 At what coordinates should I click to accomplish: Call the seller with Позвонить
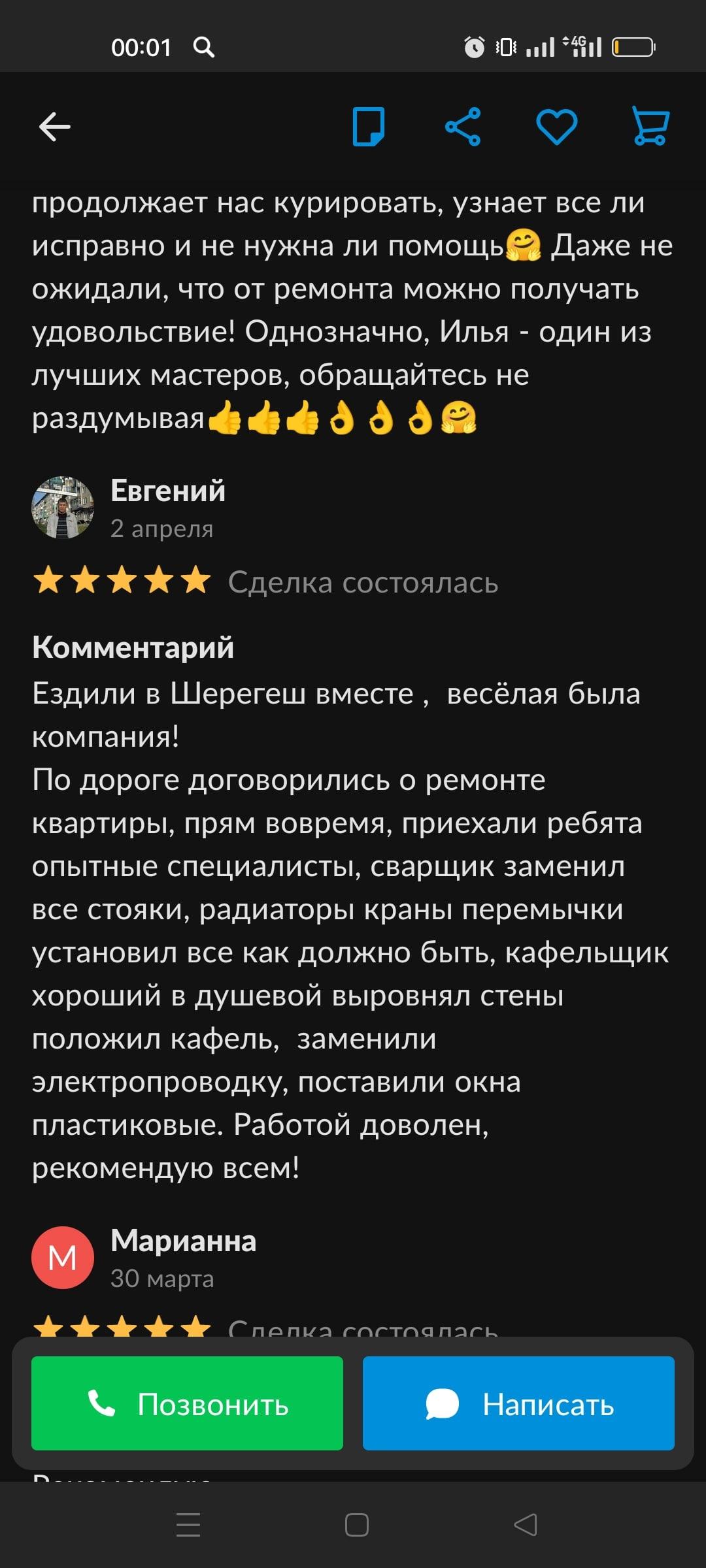coord(187,1403)
